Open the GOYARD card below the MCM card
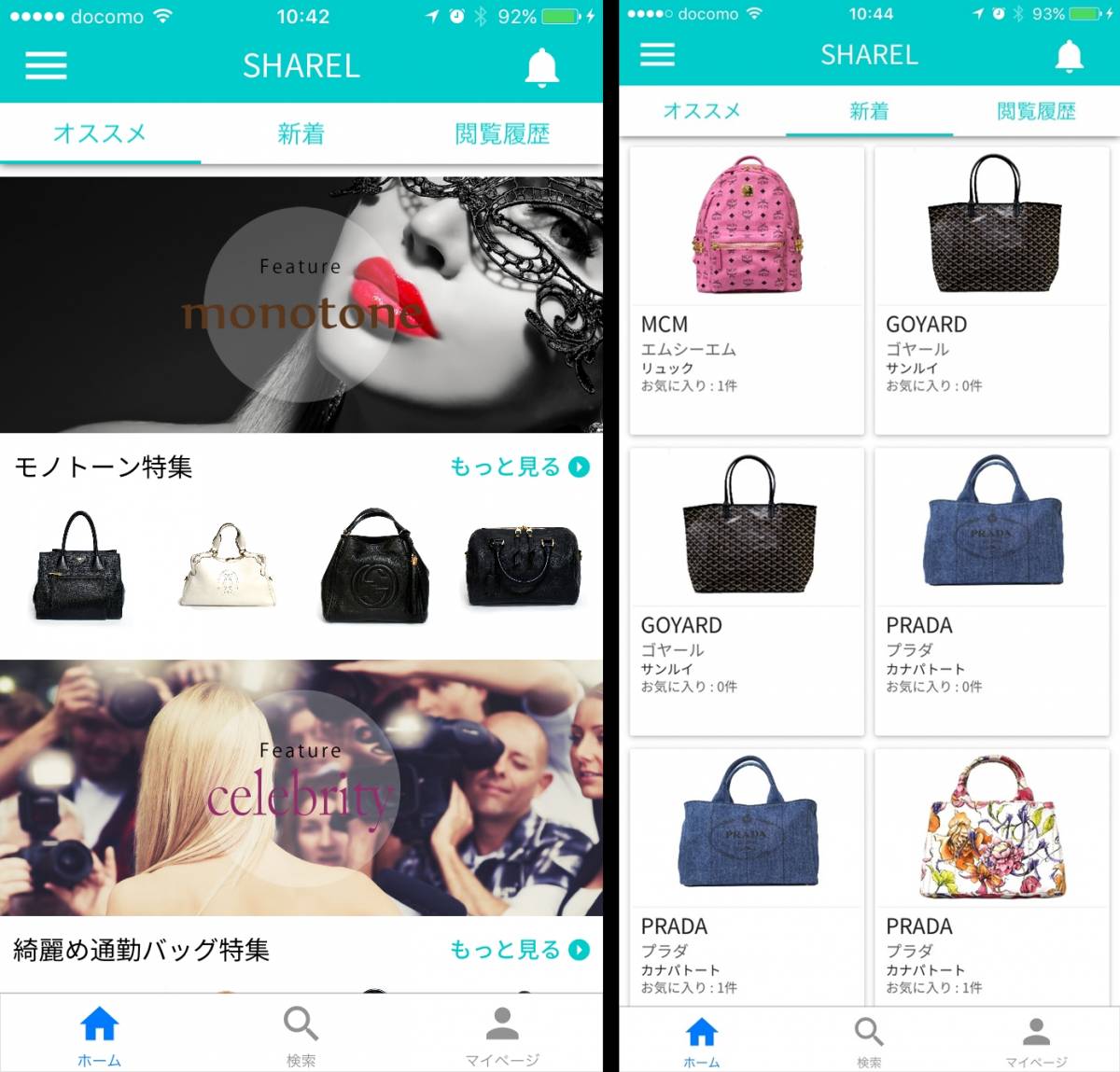The image size is (1120, 1072). click(747, 592)
